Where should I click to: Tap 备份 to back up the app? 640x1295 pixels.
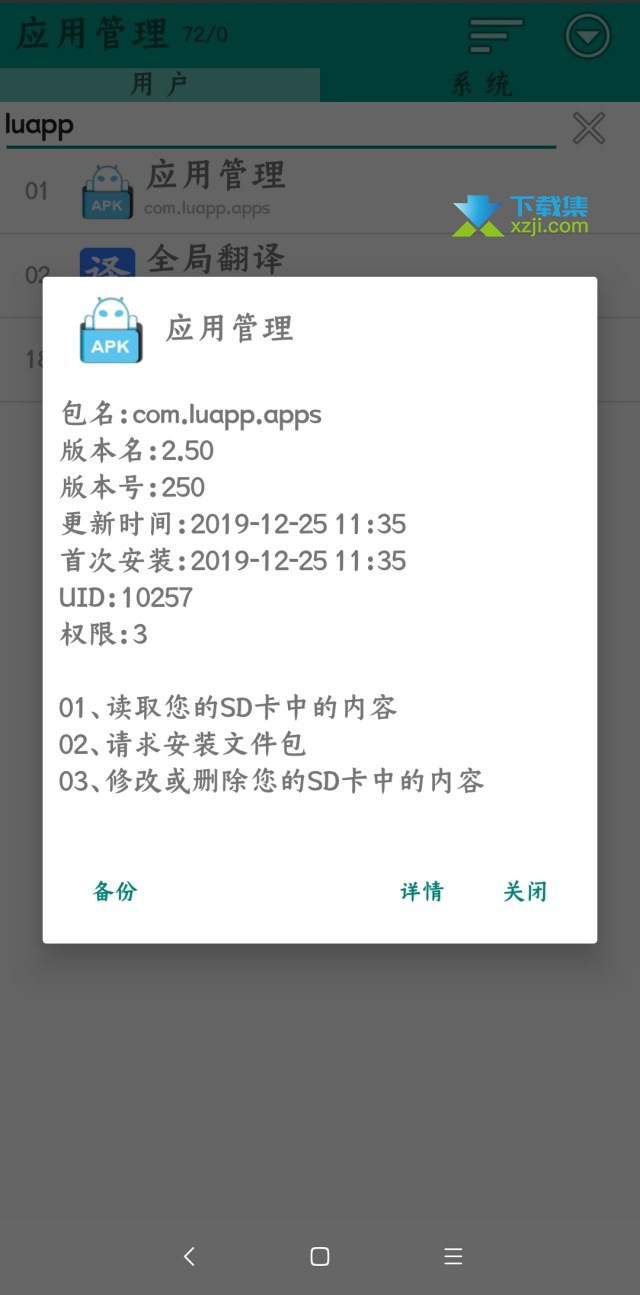(x=115, y=891)
